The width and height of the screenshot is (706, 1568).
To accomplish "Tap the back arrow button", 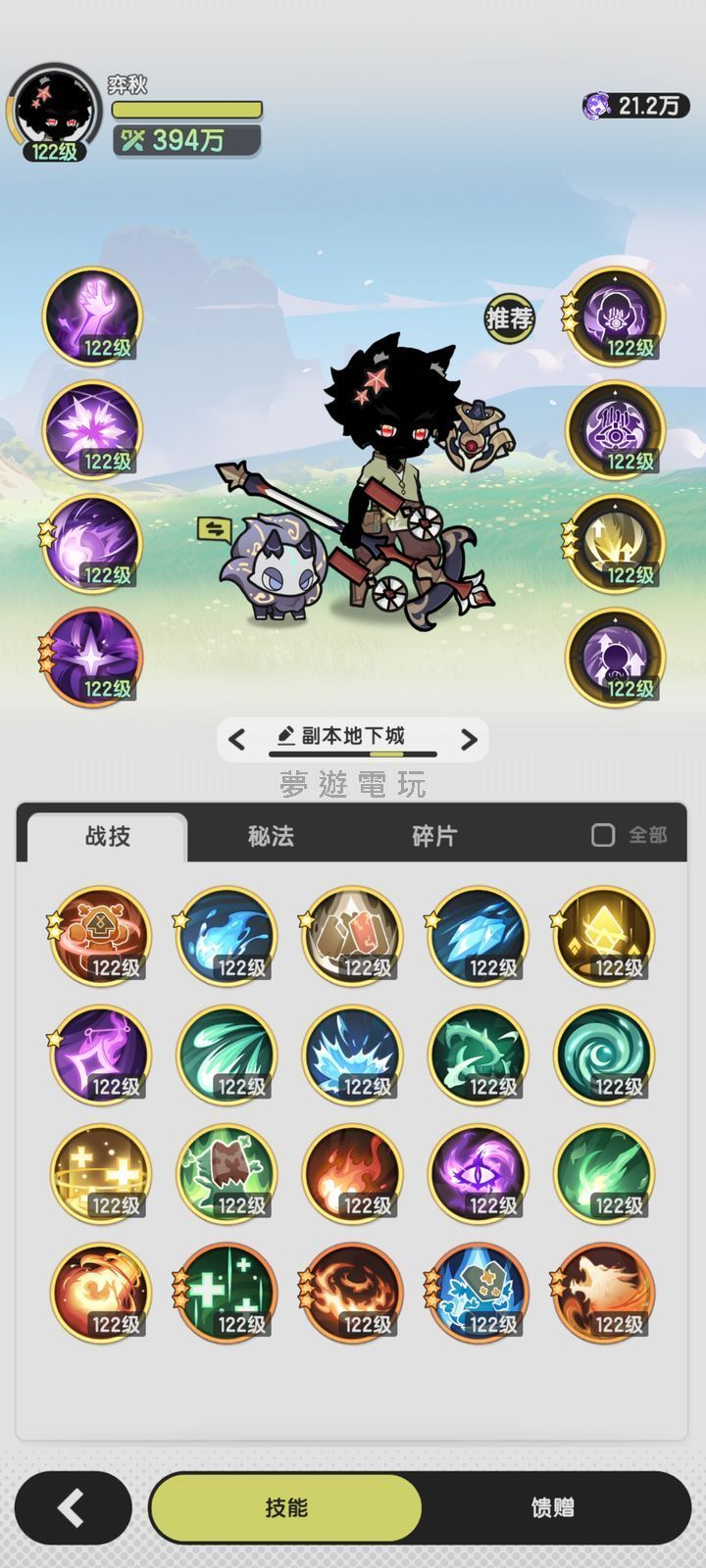I will [x=73, y=1508].
